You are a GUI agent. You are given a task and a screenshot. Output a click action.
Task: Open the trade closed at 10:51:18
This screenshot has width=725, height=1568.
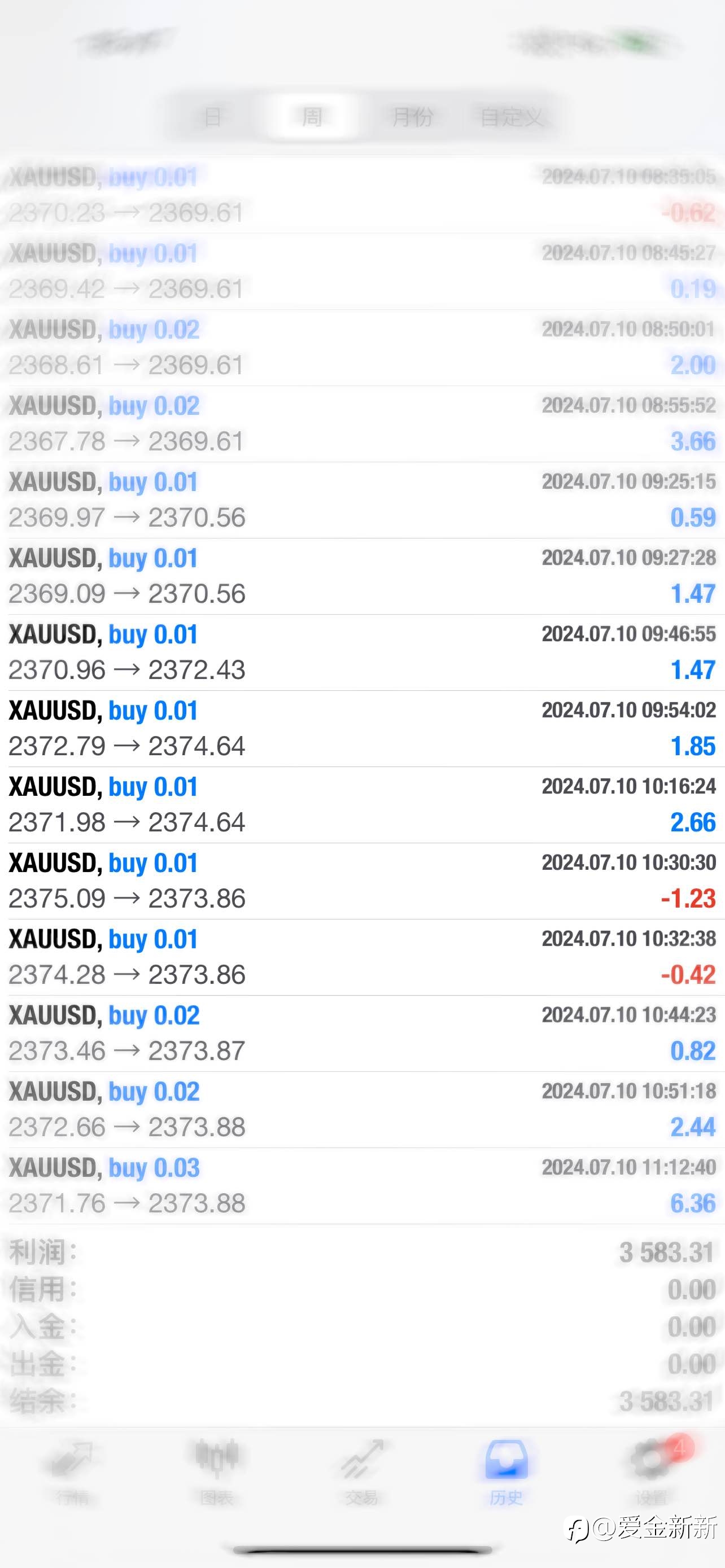click(362, 1109)
